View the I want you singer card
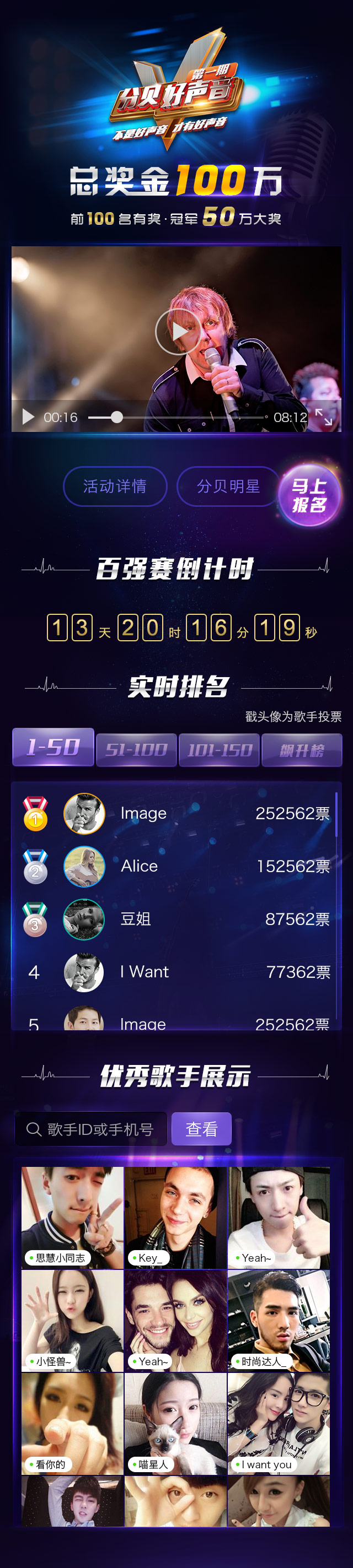Image resolution: width=353 pixels, height=1568 pixels. coord(279,1423)
